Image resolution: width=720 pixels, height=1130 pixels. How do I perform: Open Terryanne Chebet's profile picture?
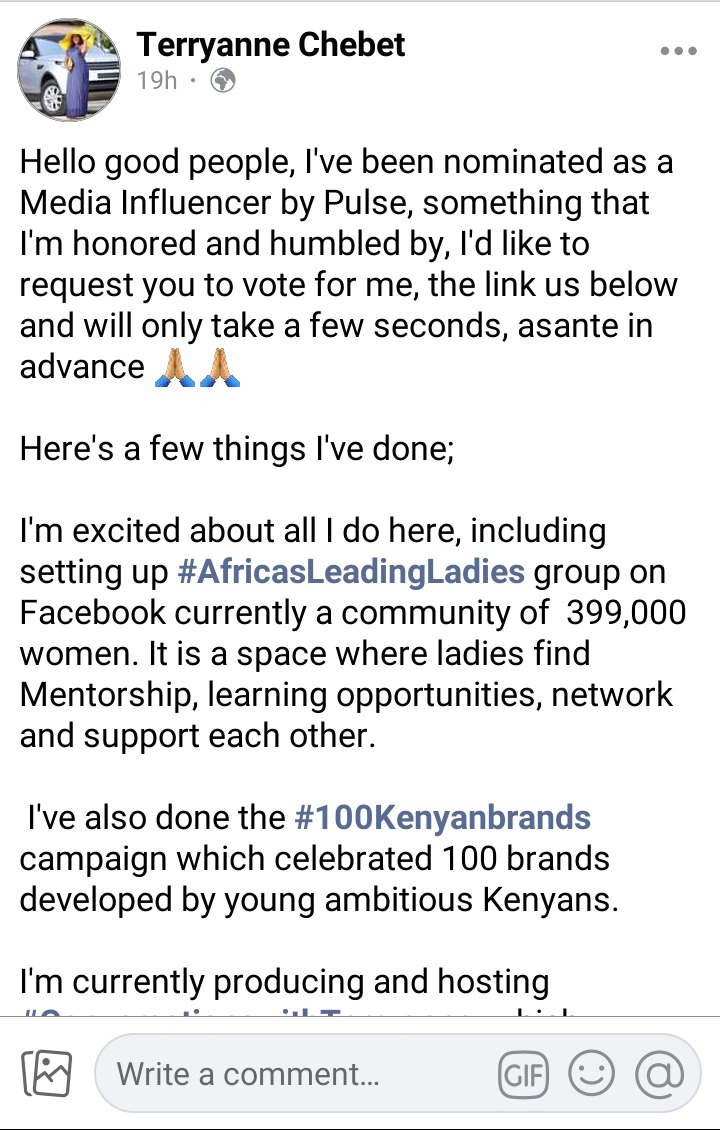pos(69,68)
